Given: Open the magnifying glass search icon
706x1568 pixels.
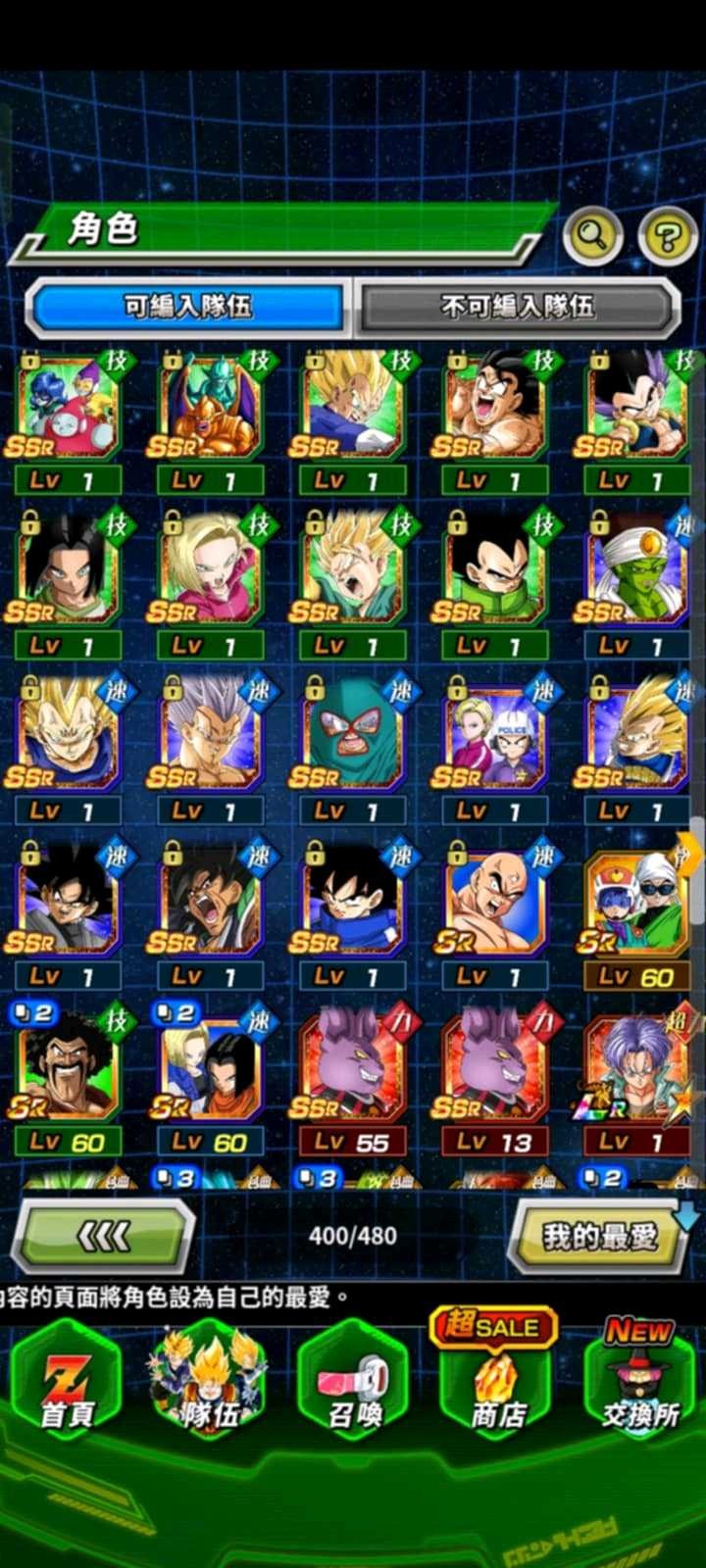Looking at the screenshot, I should point(592,236).
